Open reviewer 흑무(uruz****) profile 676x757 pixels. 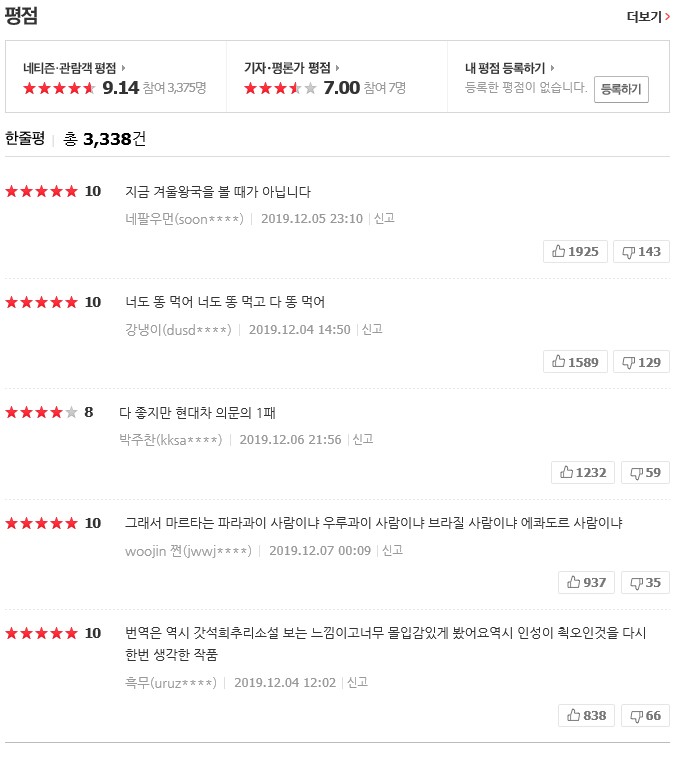coord(170,682)
